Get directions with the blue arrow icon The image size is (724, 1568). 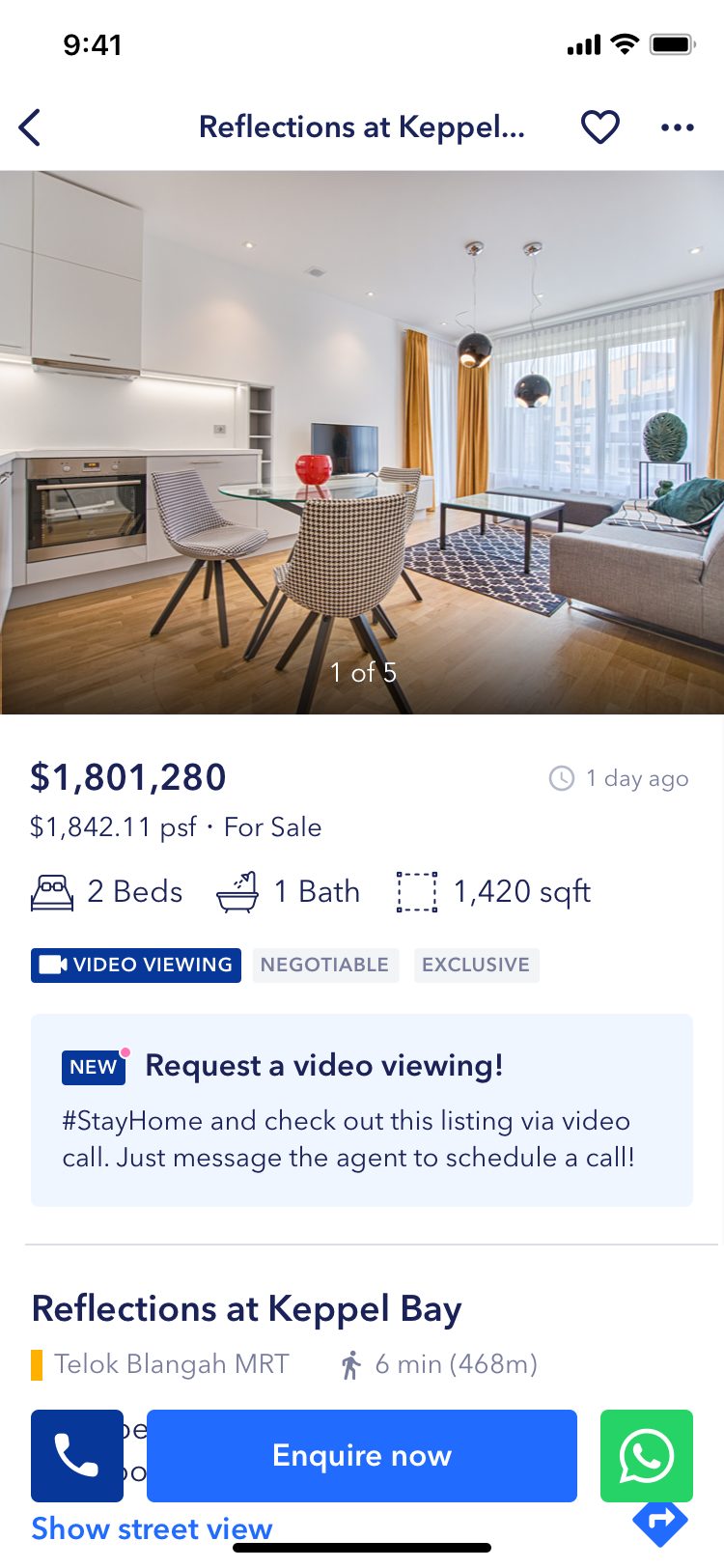pyautogui.click(x=660, y=1523)
